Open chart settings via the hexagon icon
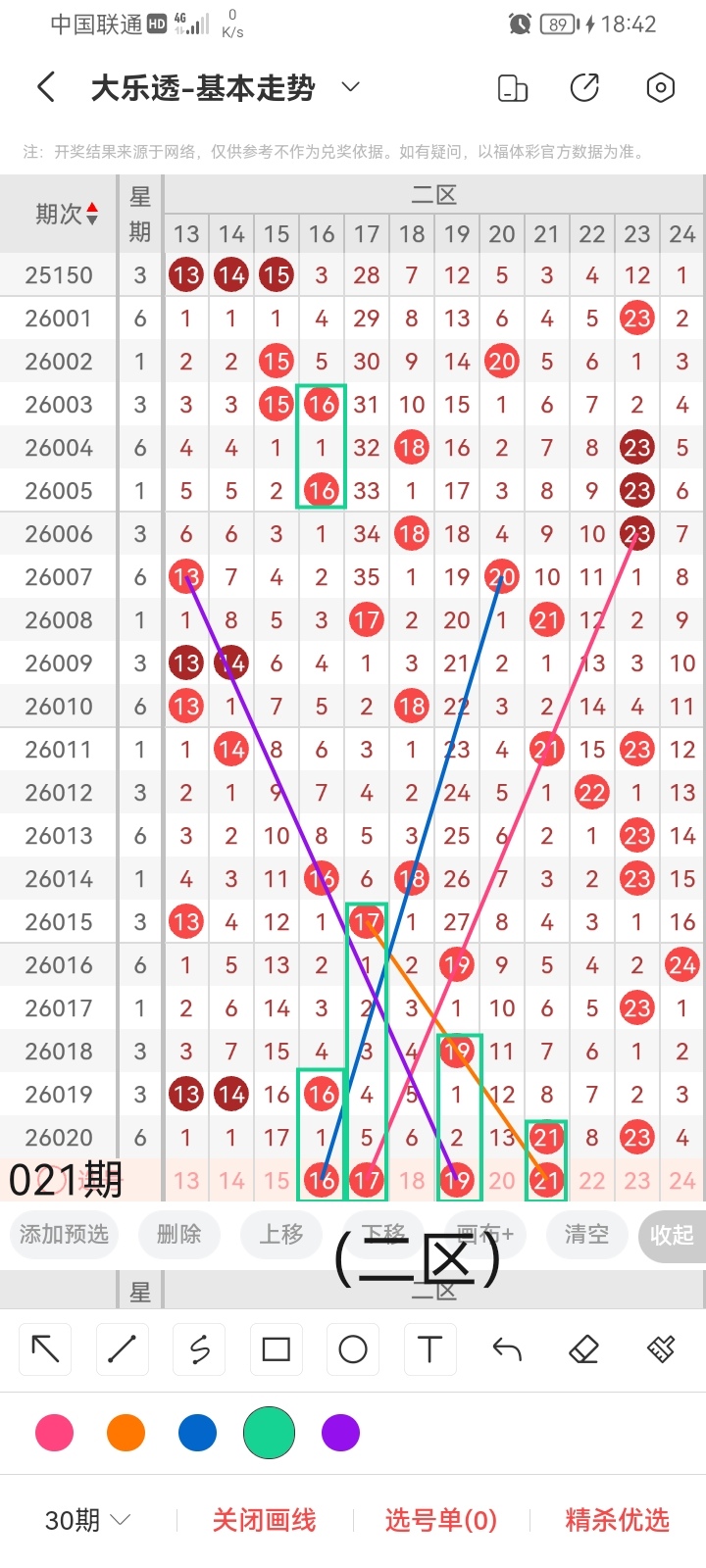Image resolution: width=706 pixels, height=1568 pixels. point(661,88)
